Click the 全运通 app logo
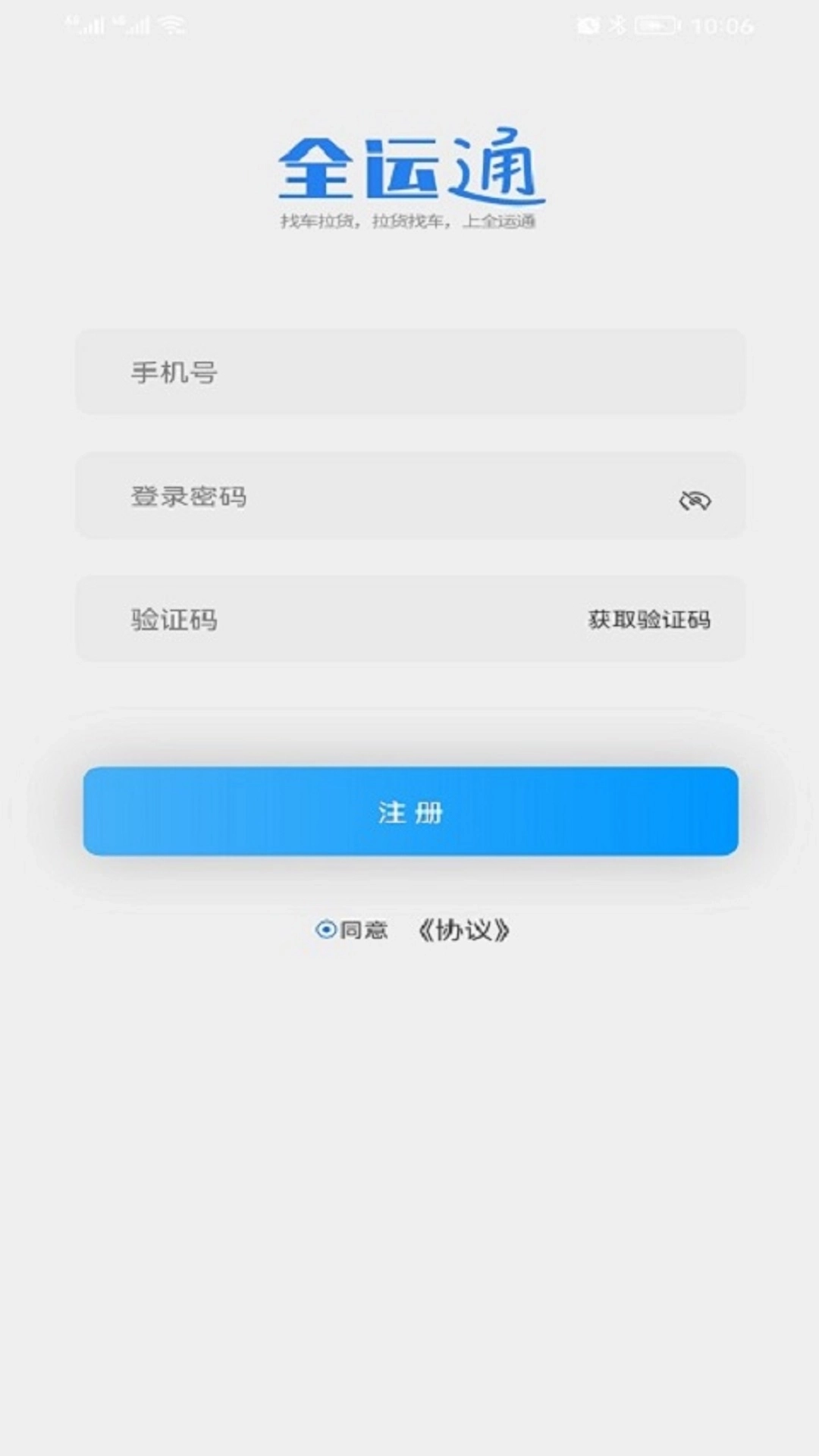This screenshot has width=819, height=1456. (x=409, y=168)
